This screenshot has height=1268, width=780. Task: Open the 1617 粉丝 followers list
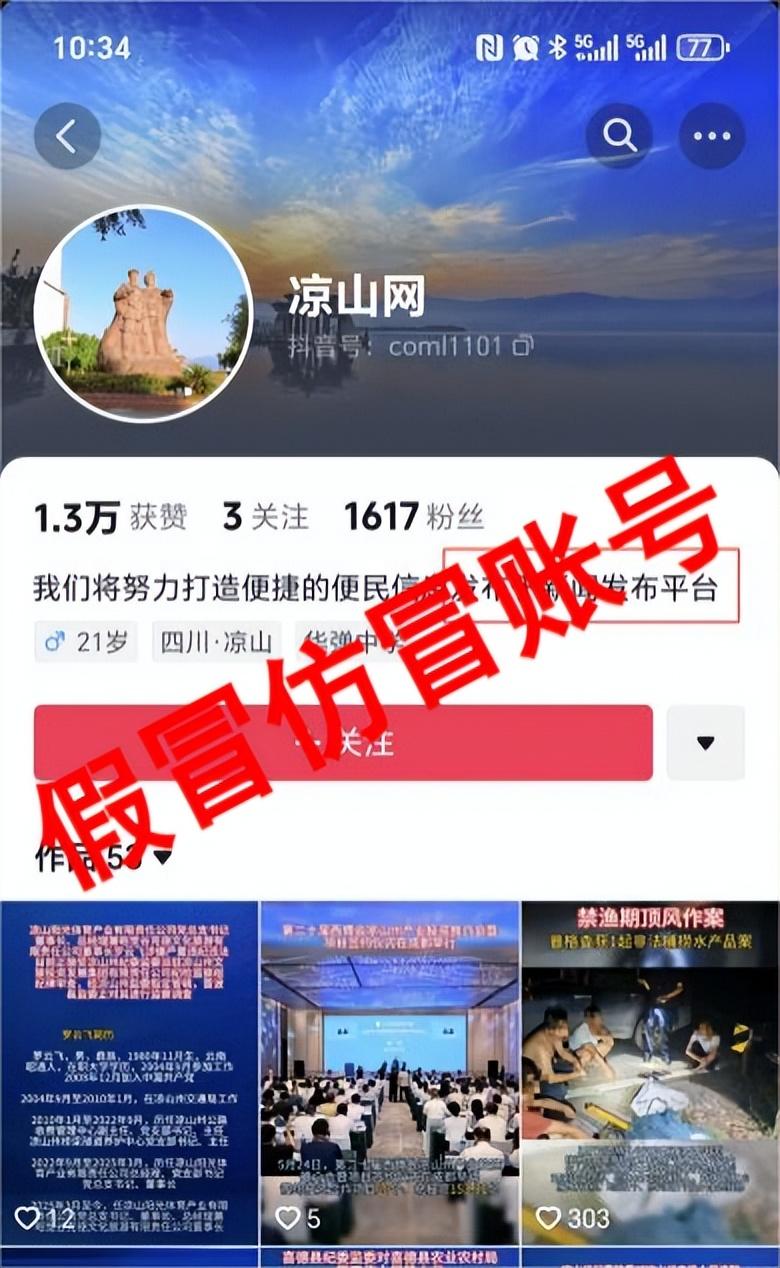[x=414, y=517]
